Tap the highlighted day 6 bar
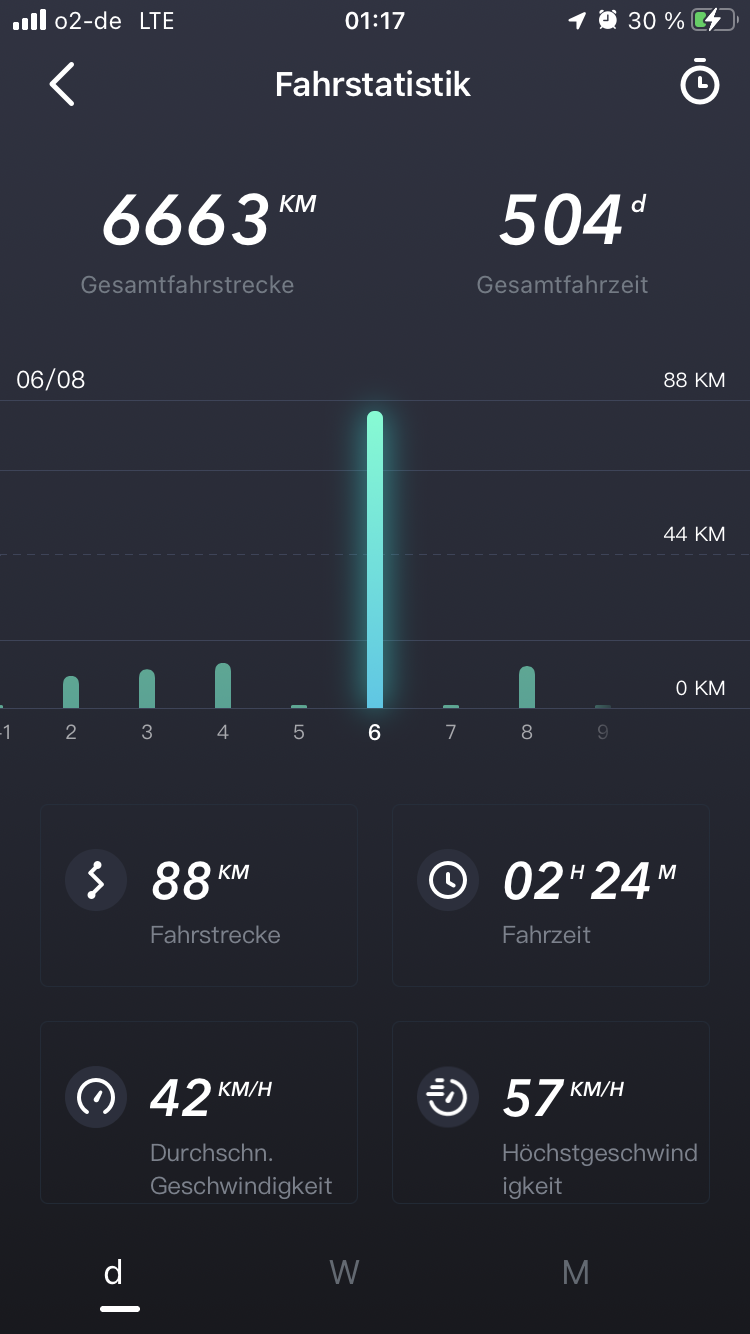 (375, 560)
